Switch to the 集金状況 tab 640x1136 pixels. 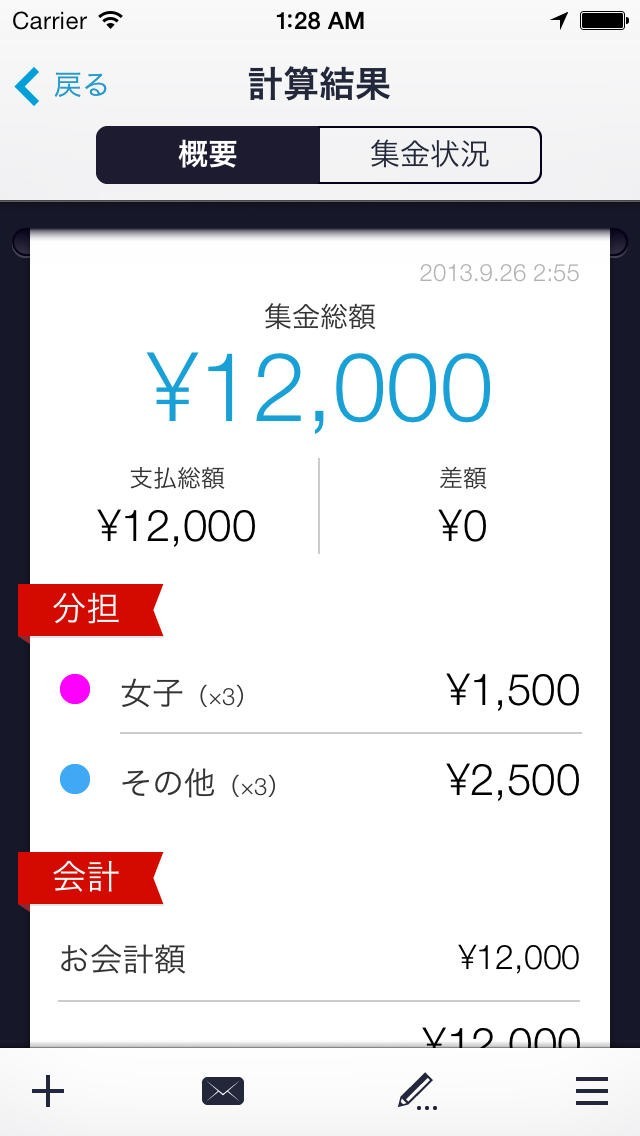(430, 155)
